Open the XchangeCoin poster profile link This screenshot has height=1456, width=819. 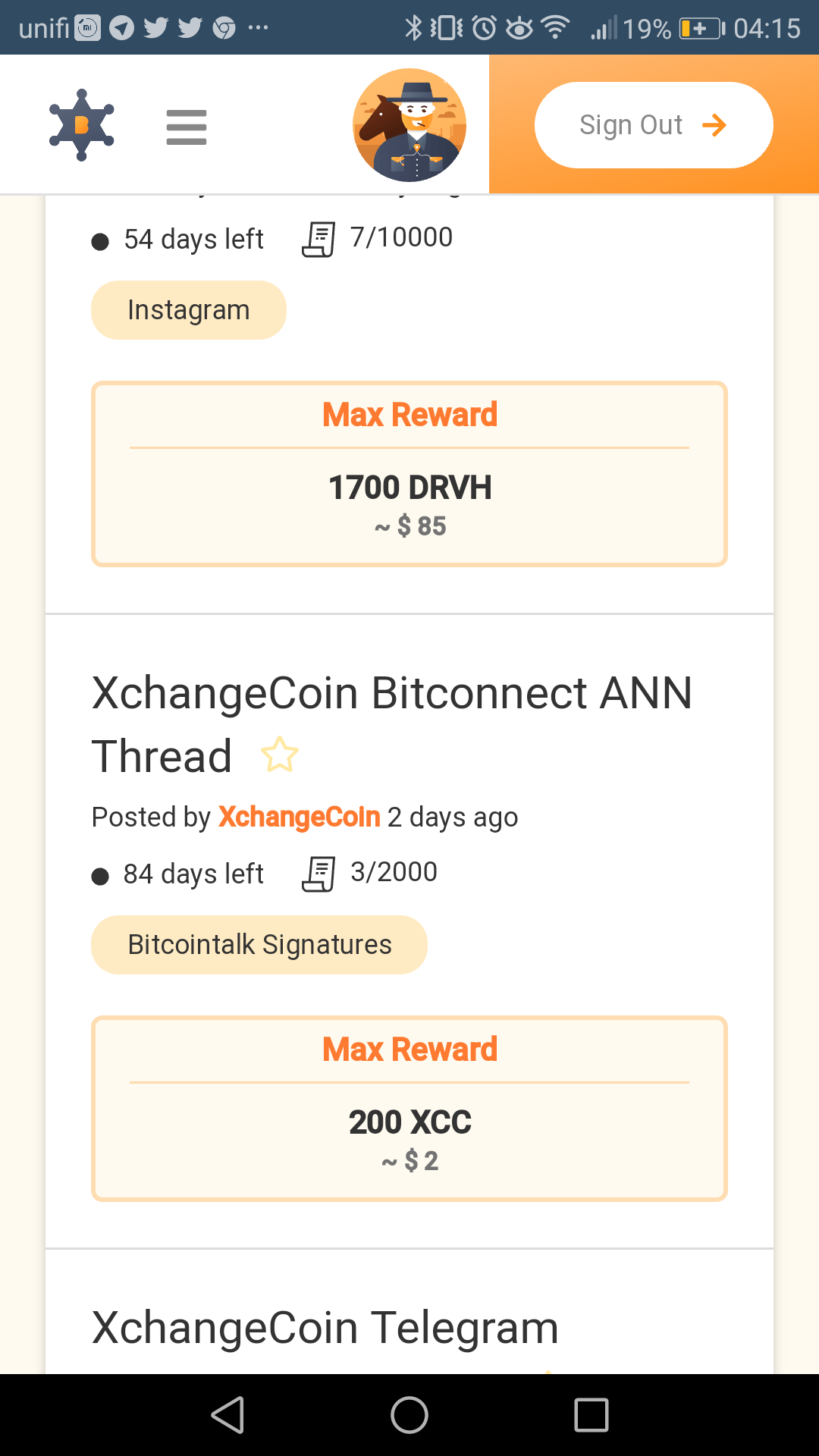[299, 817]
